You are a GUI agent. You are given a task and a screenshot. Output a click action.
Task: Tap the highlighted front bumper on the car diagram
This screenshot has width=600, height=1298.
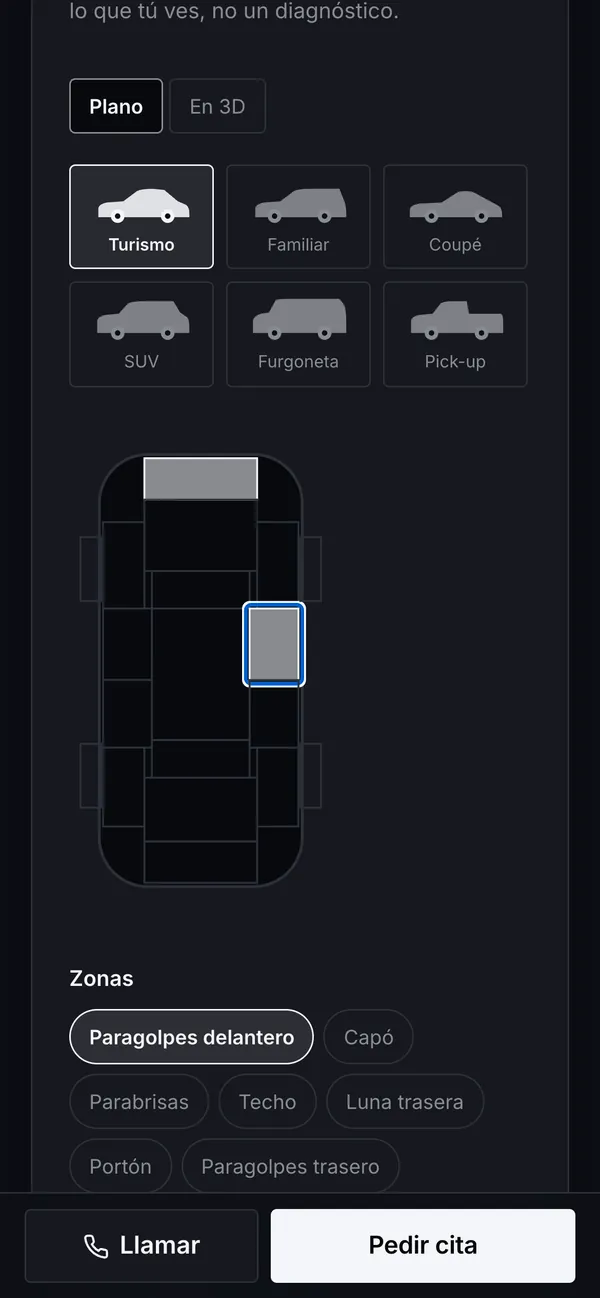[x=201, y=479]
